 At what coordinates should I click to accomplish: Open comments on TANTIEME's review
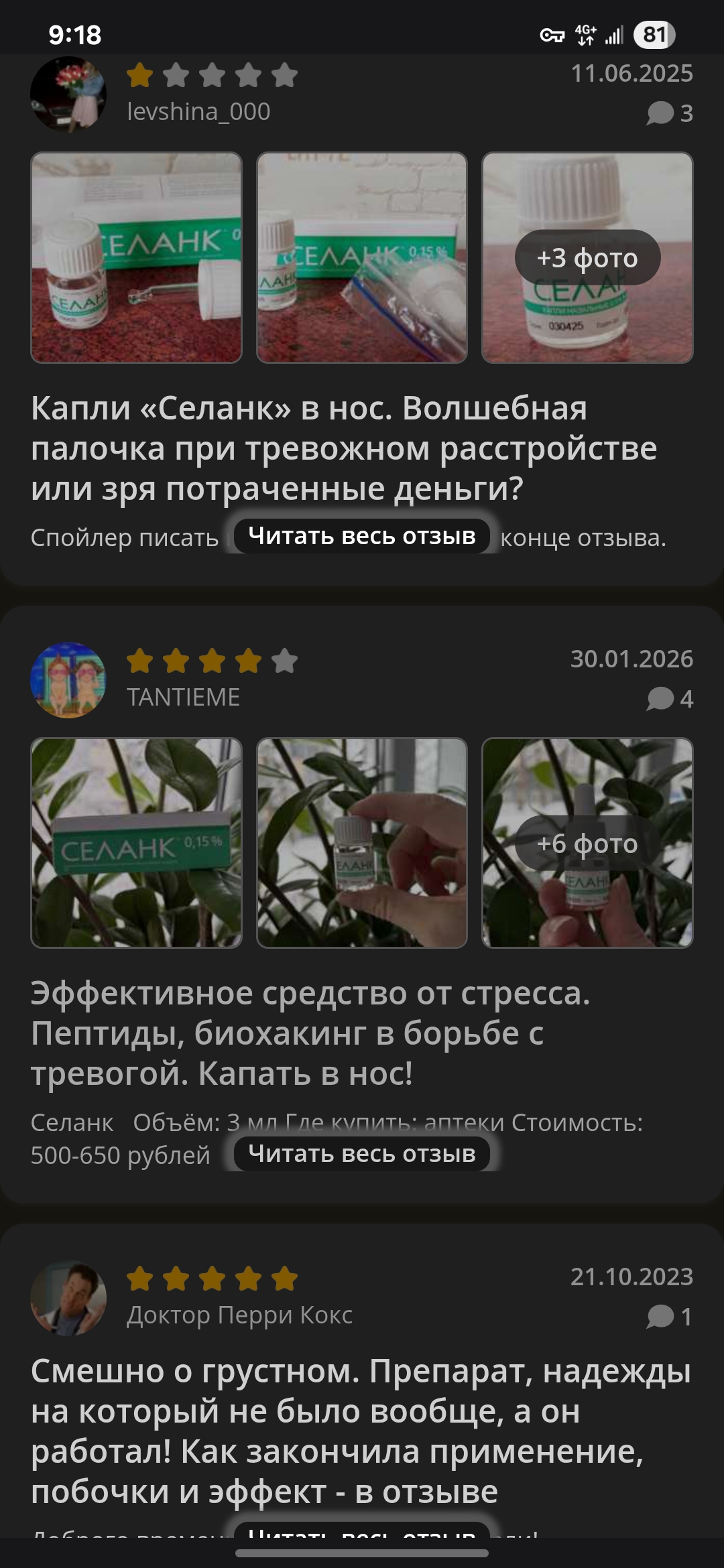pos(670,699)
